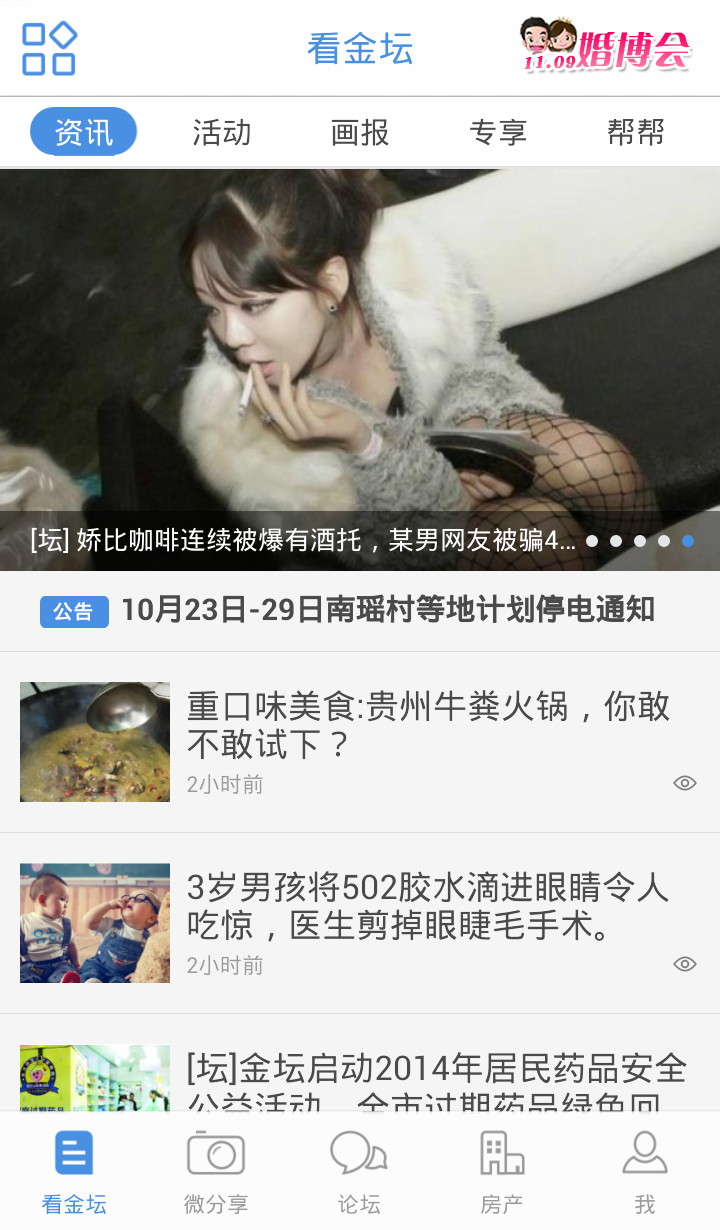The image size is (720, 1230).
Task: Open the 娇比咖啡 featured headline image
Action: (360, 360)
